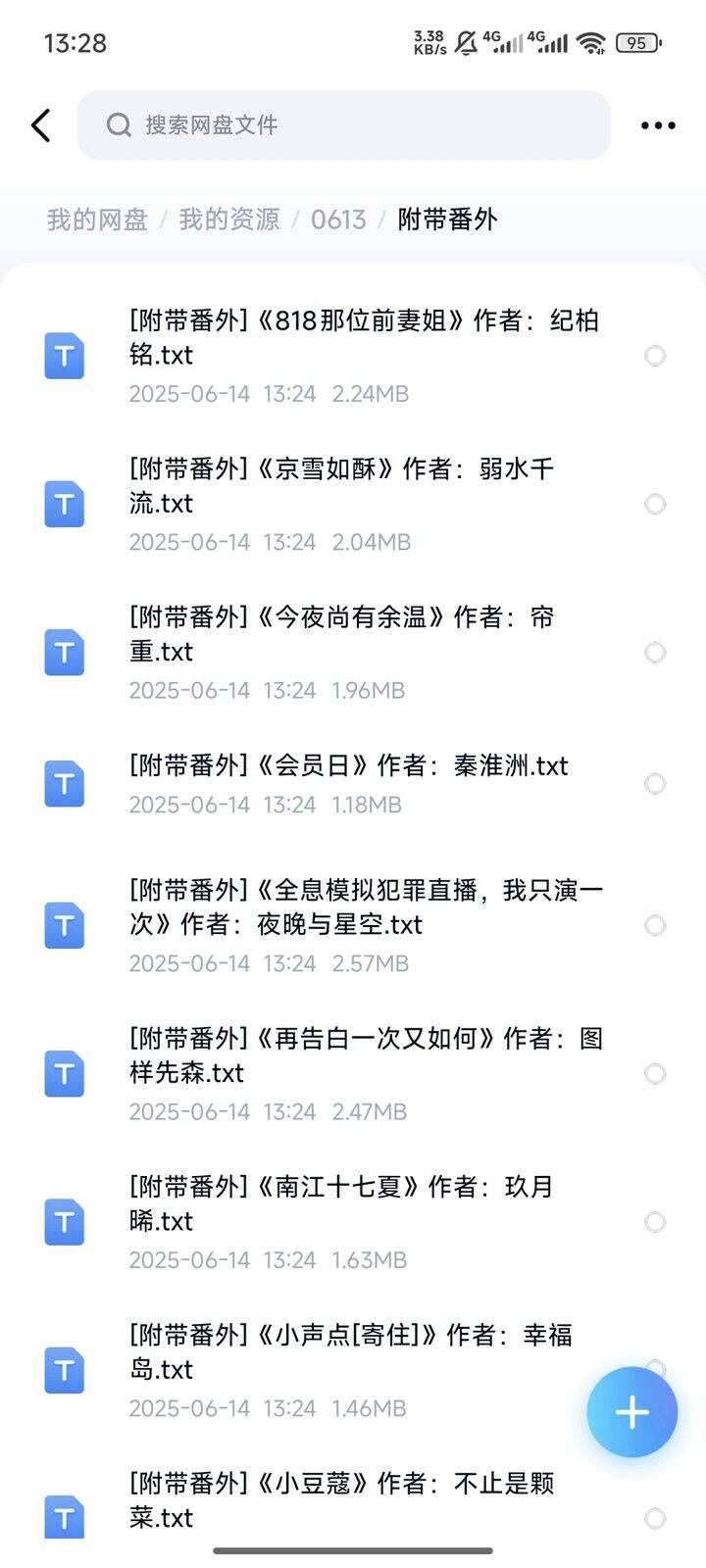This screenshot has width=706, height=1568.
Task: Go to 我的资源 folder in breadcrumb
Action: [x=229, y=219]
